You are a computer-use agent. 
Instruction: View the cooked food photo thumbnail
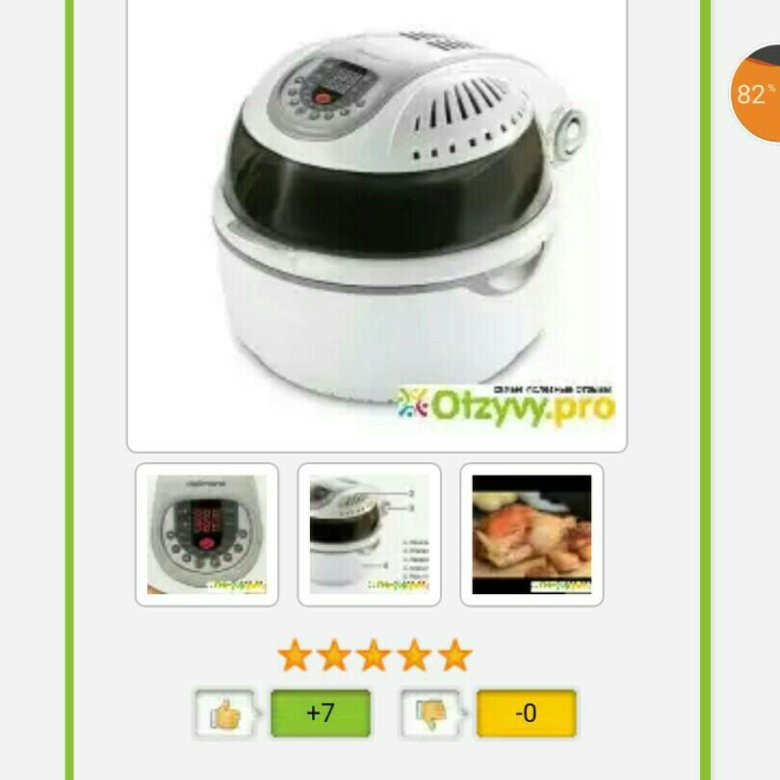pyautogui.click(x=531, y=534)
